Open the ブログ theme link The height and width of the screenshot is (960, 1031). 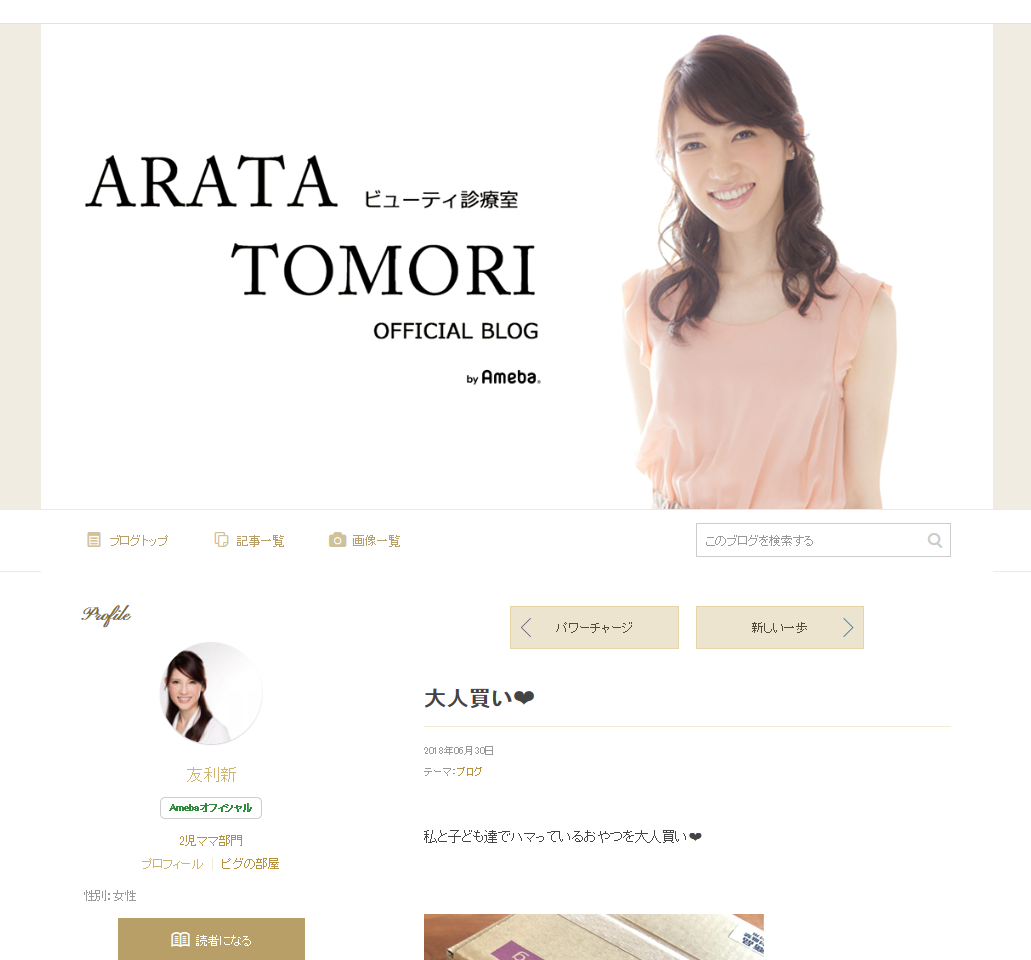tap(469, 772)
